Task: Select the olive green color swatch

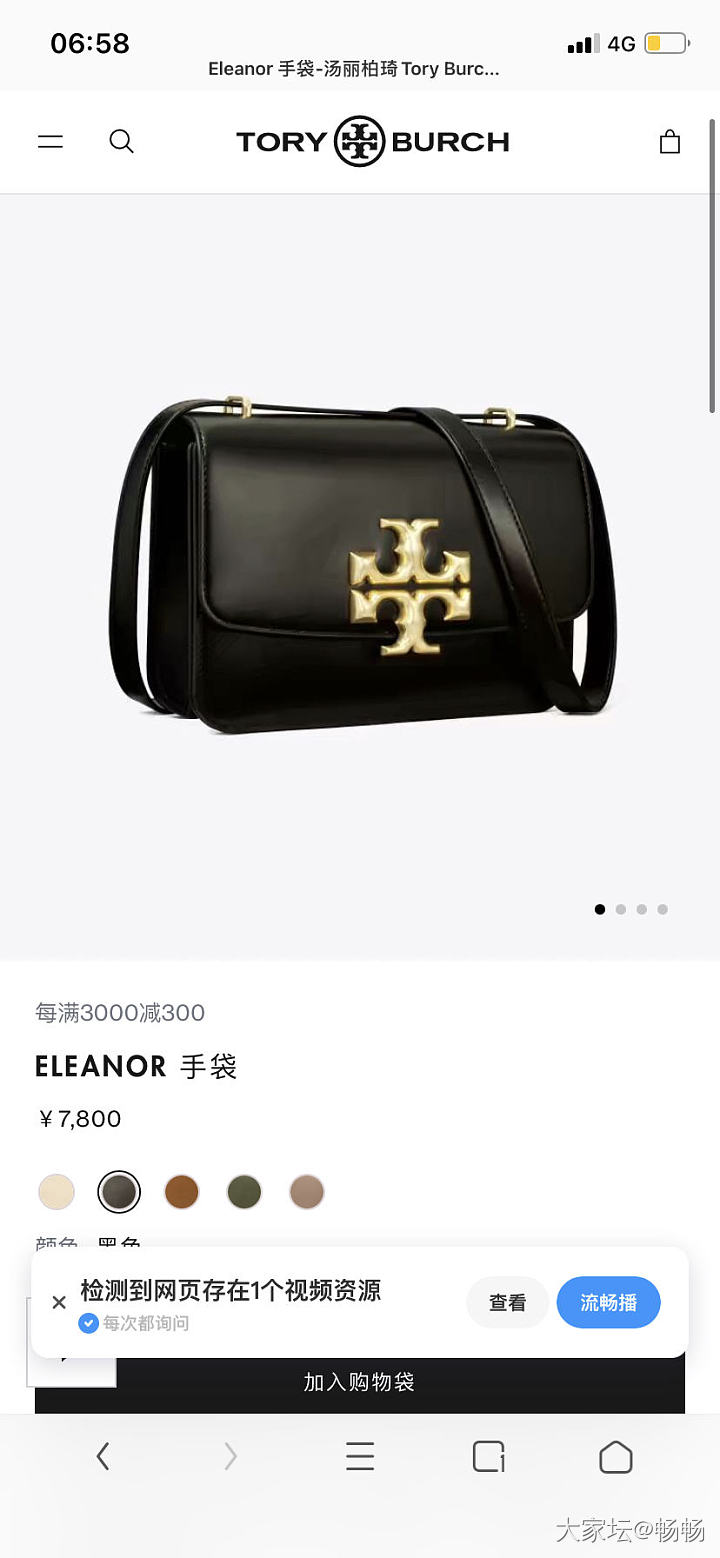Action: tap(244, 1192)
